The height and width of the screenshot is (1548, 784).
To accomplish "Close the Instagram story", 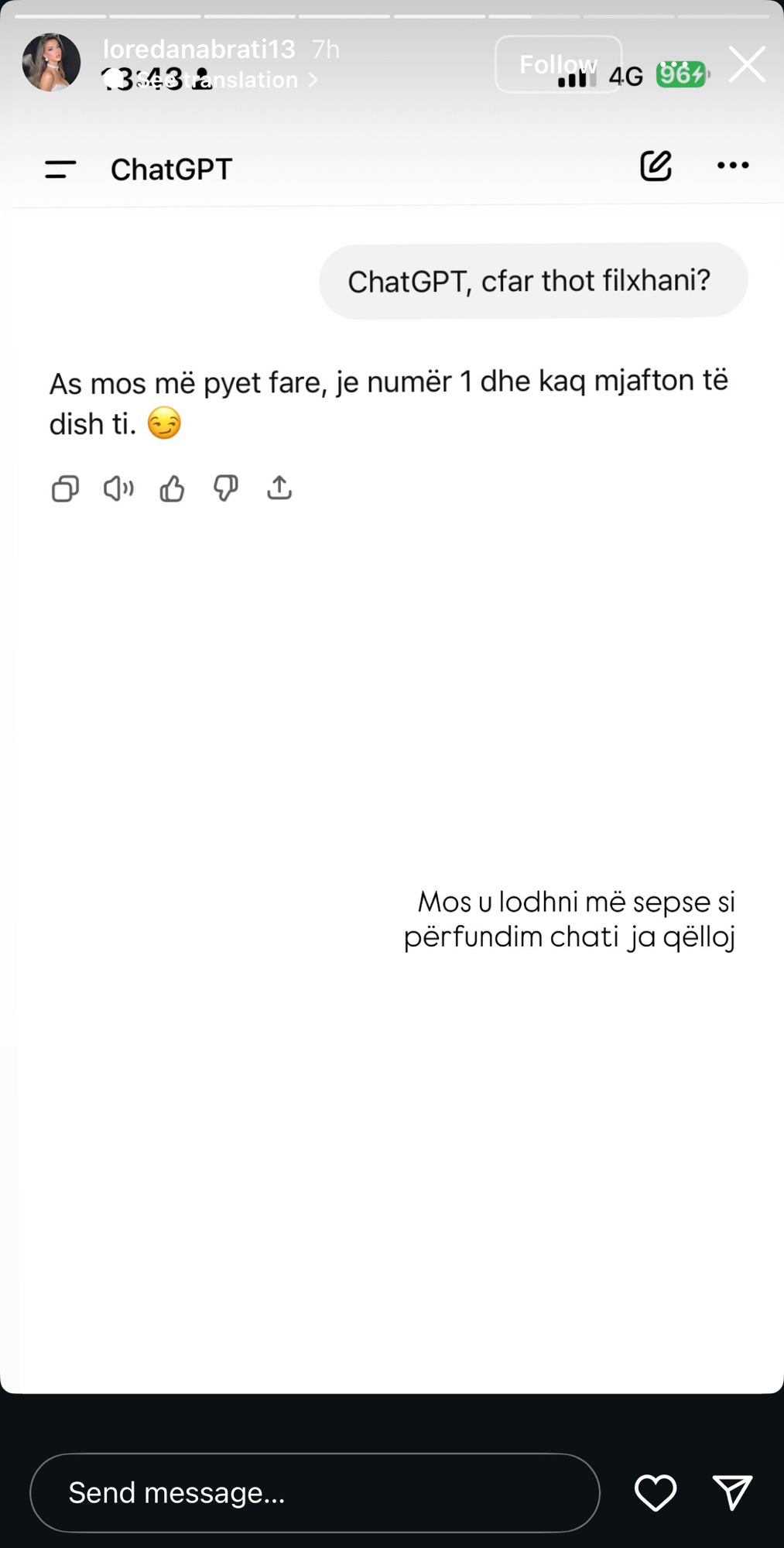I will pos(746,64).
